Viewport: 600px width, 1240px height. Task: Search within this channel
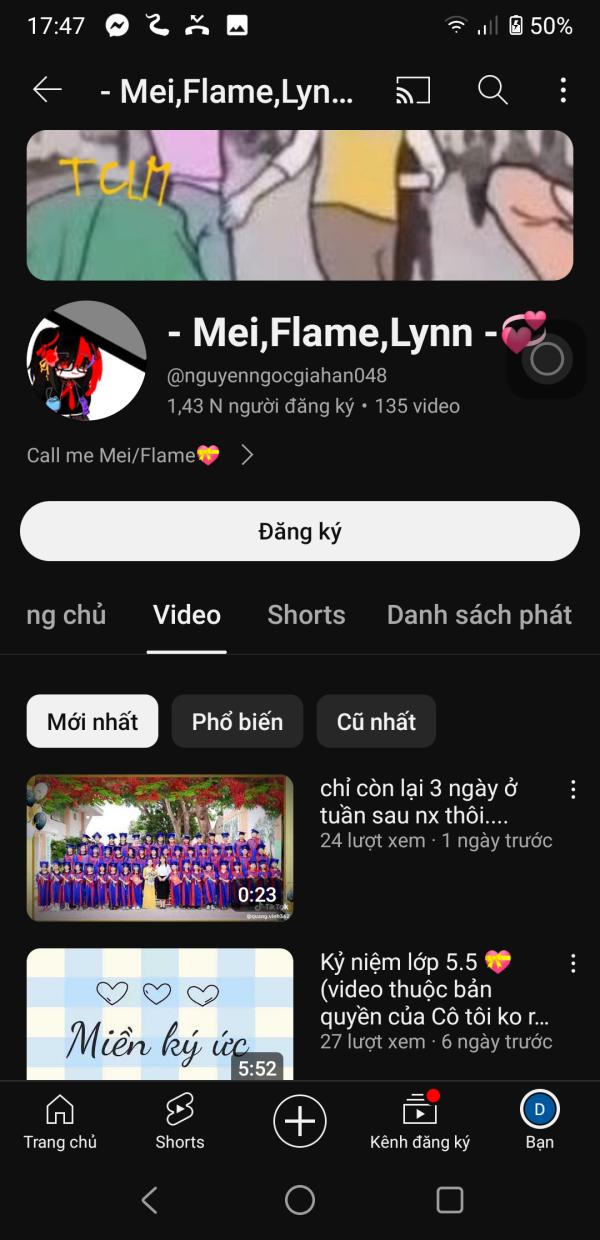(492, 91)
